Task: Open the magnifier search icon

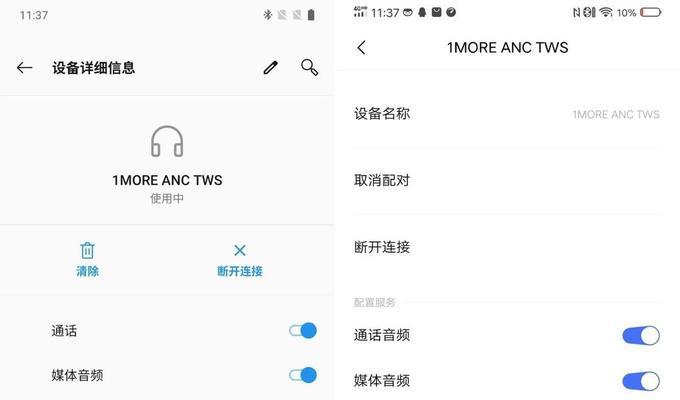Action: click(310, 68)
